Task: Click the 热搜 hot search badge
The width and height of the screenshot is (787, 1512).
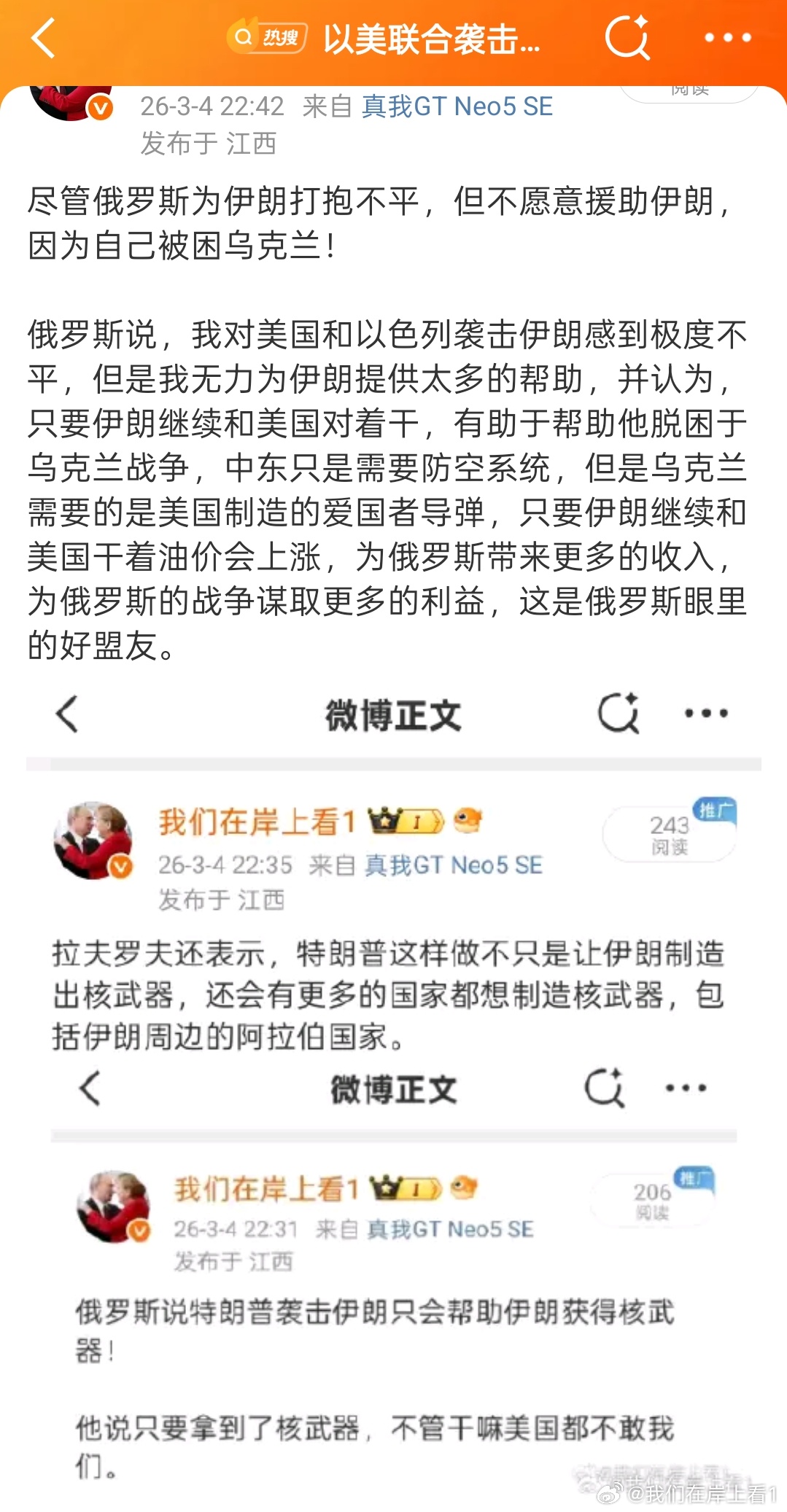Action: point(270,36)
